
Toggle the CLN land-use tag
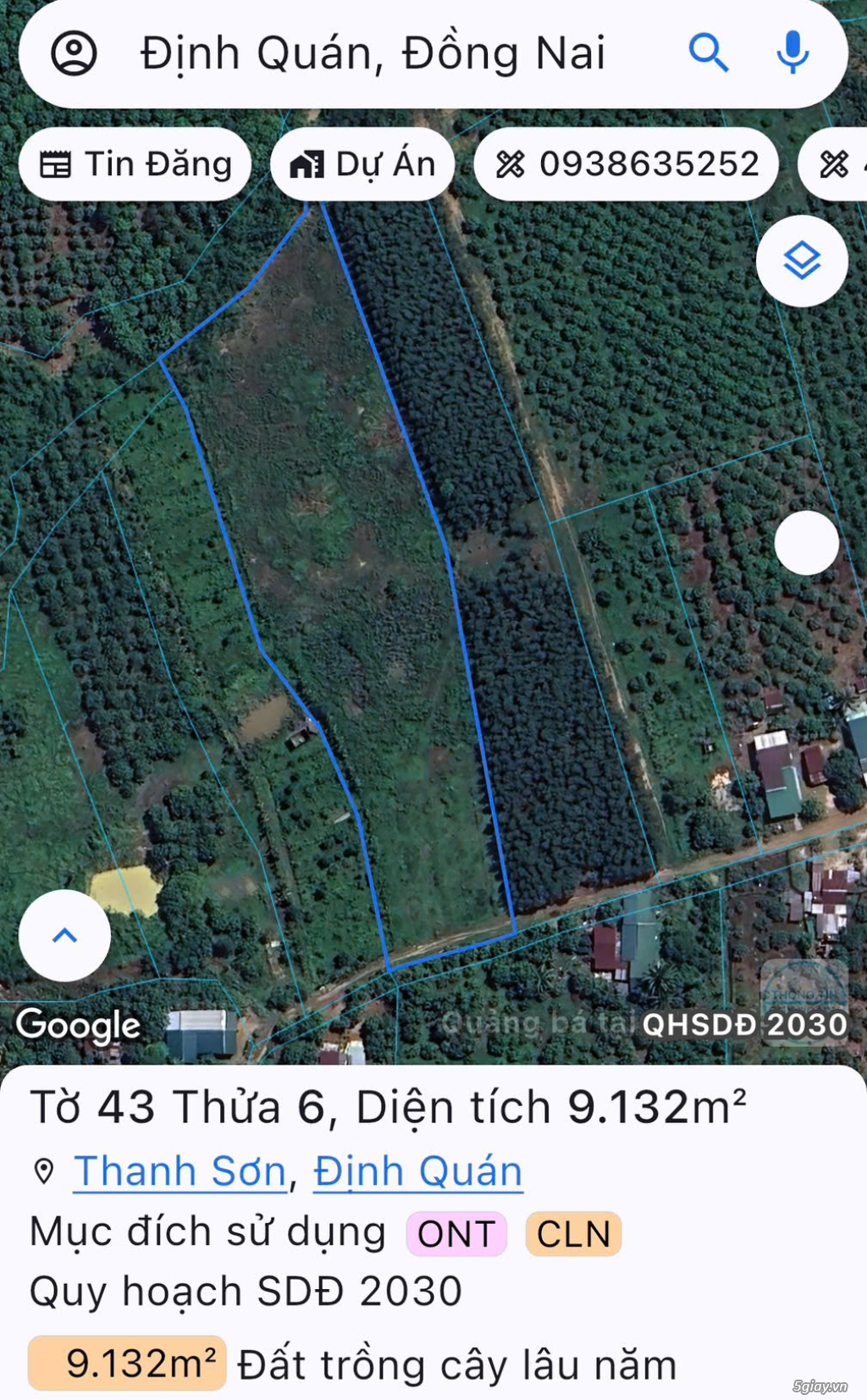click(x=572, y=1232)
